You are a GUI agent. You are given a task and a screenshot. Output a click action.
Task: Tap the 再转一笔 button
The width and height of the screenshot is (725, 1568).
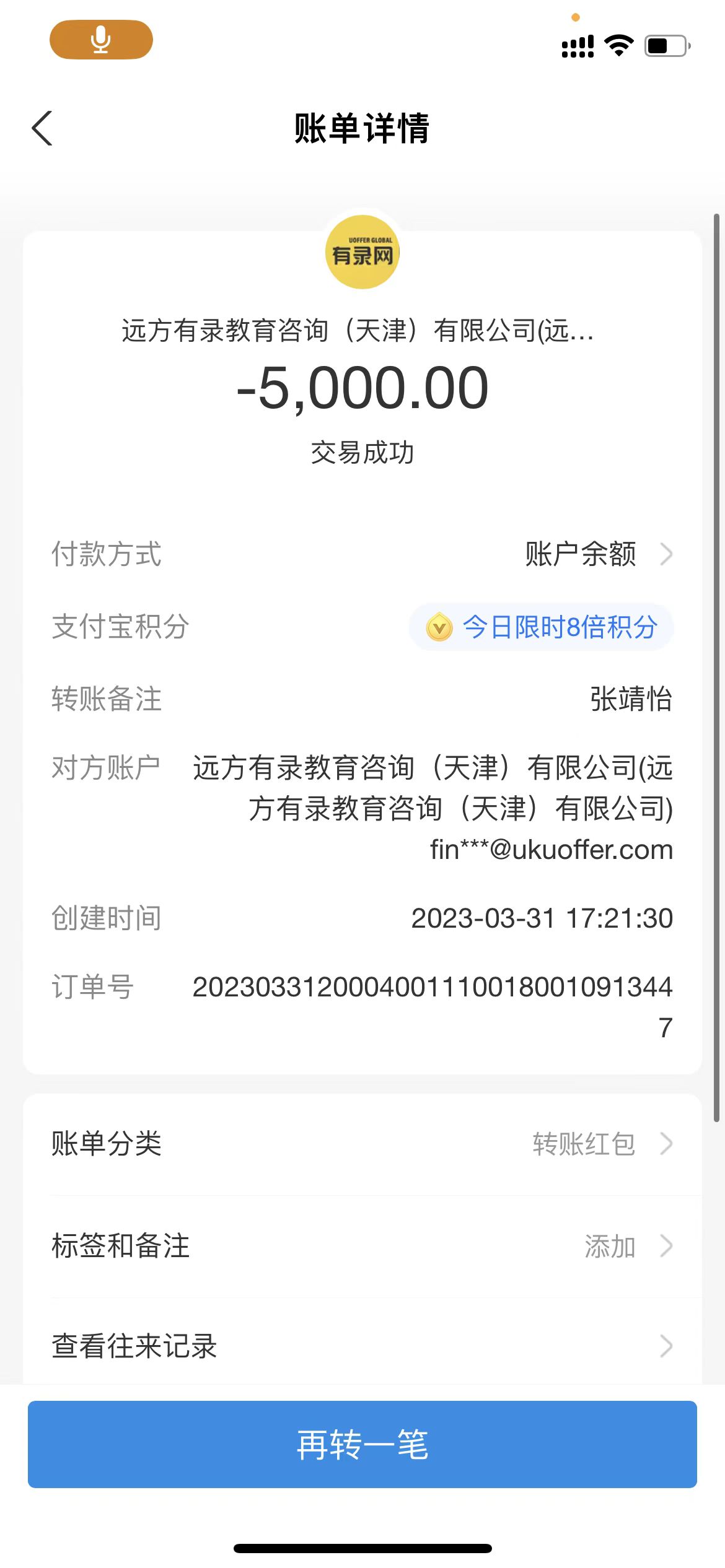[x=362, y=1444]
